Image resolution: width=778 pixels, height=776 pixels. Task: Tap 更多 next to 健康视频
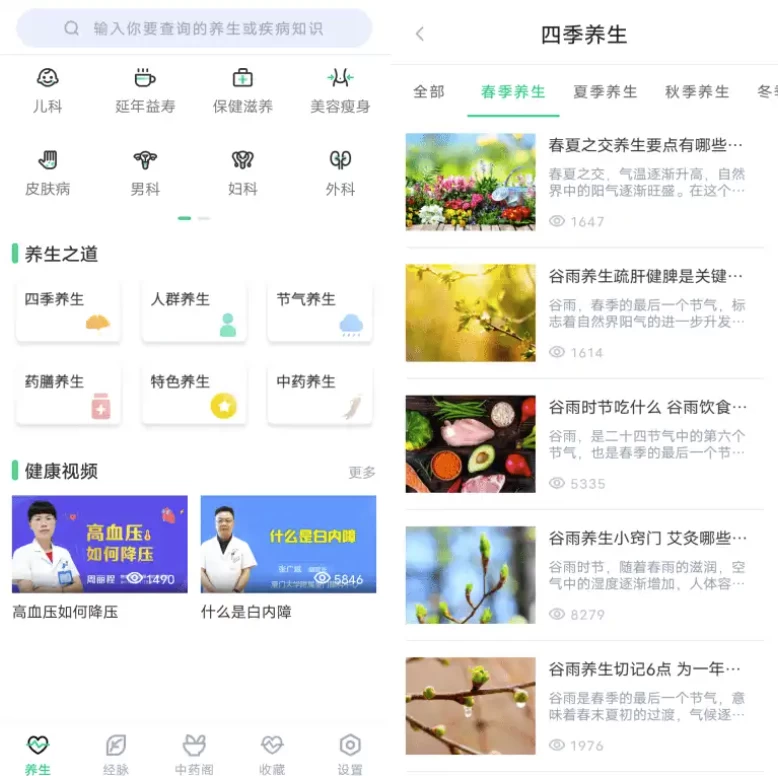[x=362, y=472]
